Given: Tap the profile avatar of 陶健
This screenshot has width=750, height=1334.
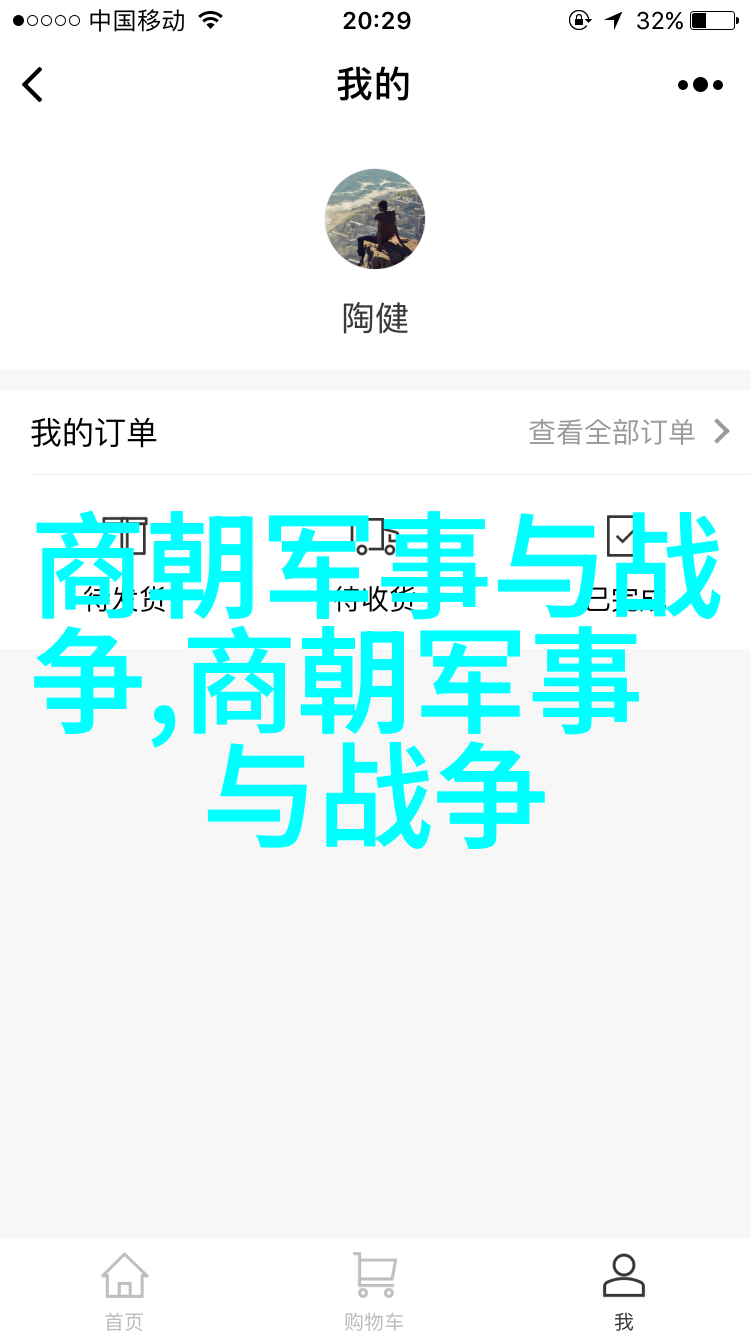Looking at the screenshot, I should point(375,219).
